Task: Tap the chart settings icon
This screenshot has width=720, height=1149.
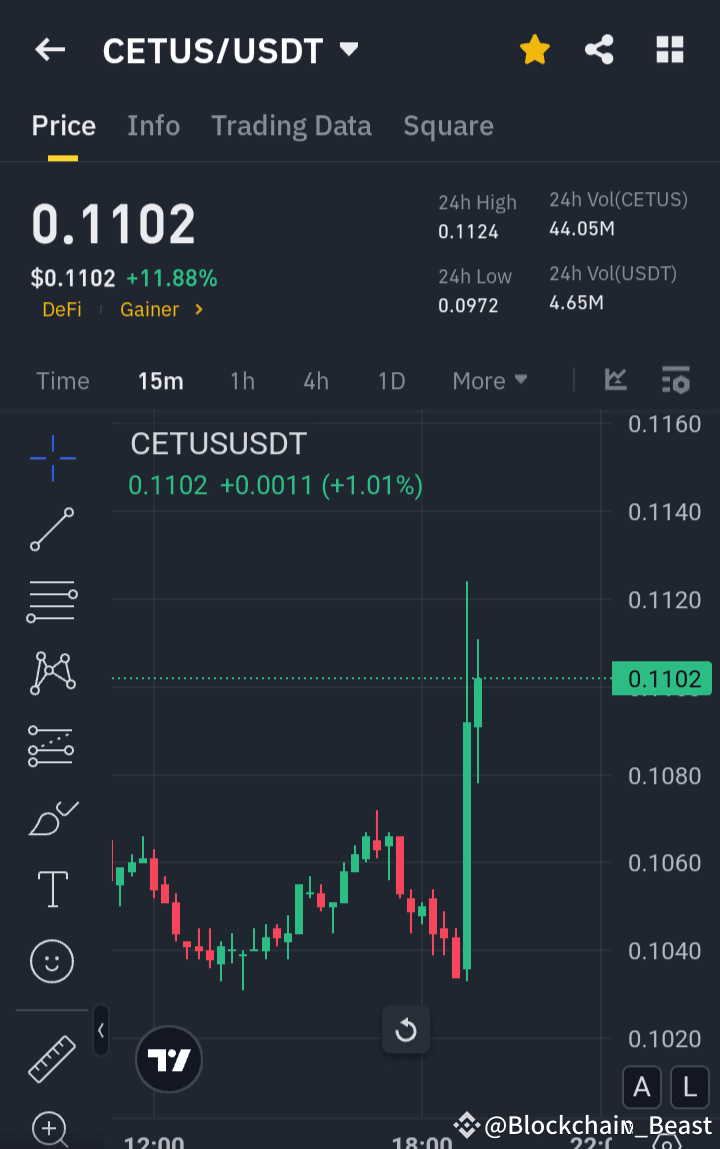Action: tap(676, 380)
